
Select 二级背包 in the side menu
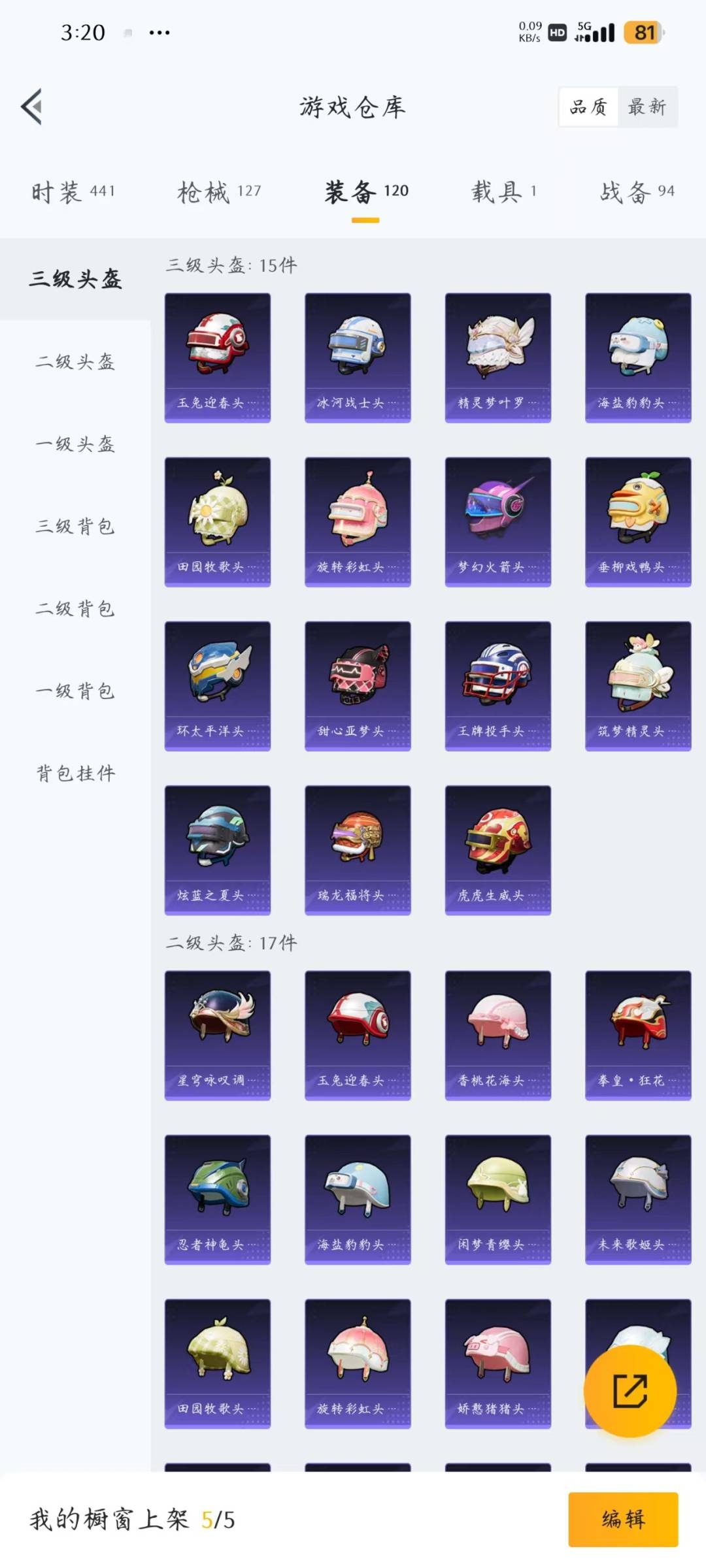click(x=75, y=609)
